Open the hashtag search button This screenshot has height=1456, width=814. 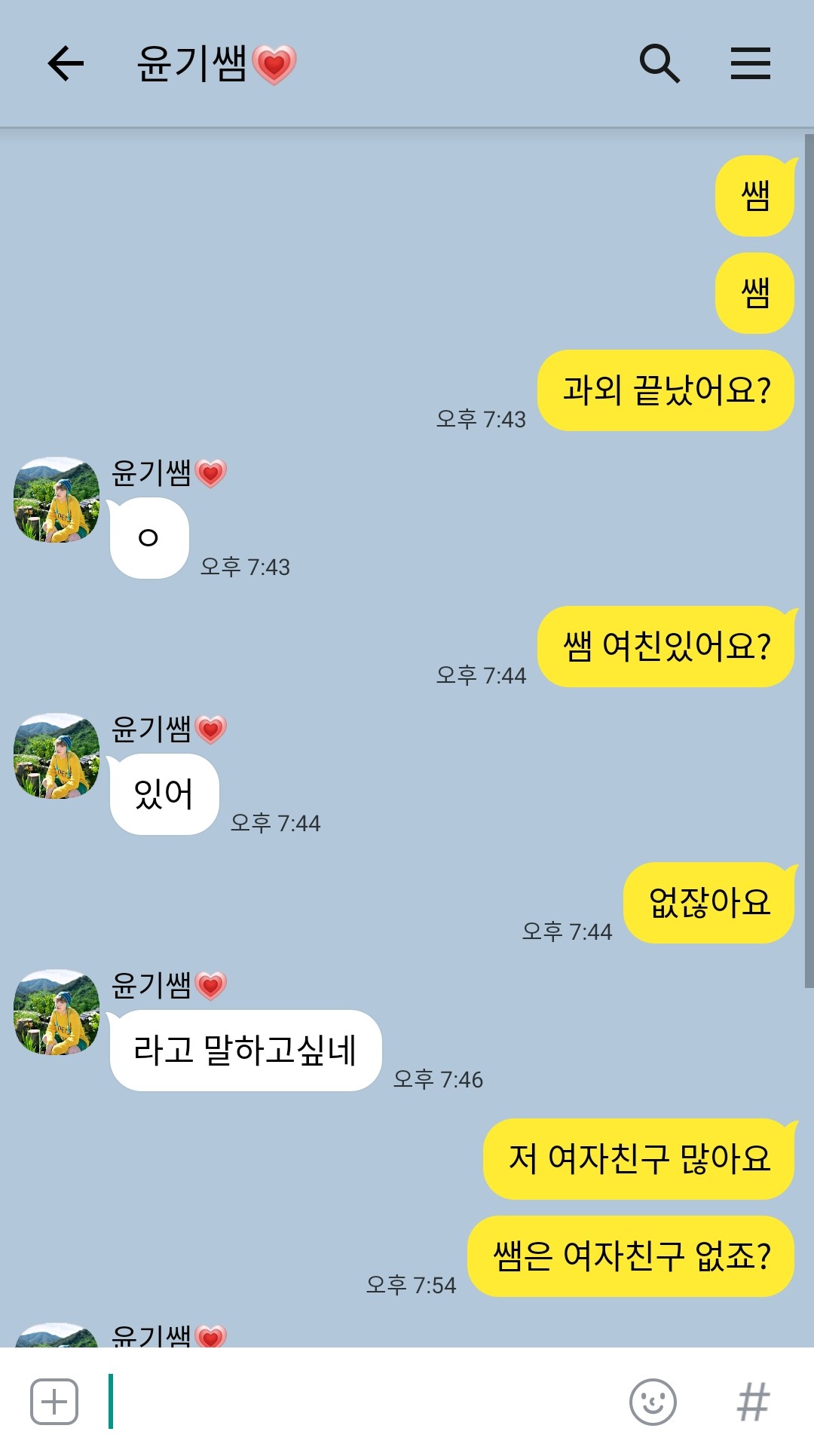(x=753, y=1402)
